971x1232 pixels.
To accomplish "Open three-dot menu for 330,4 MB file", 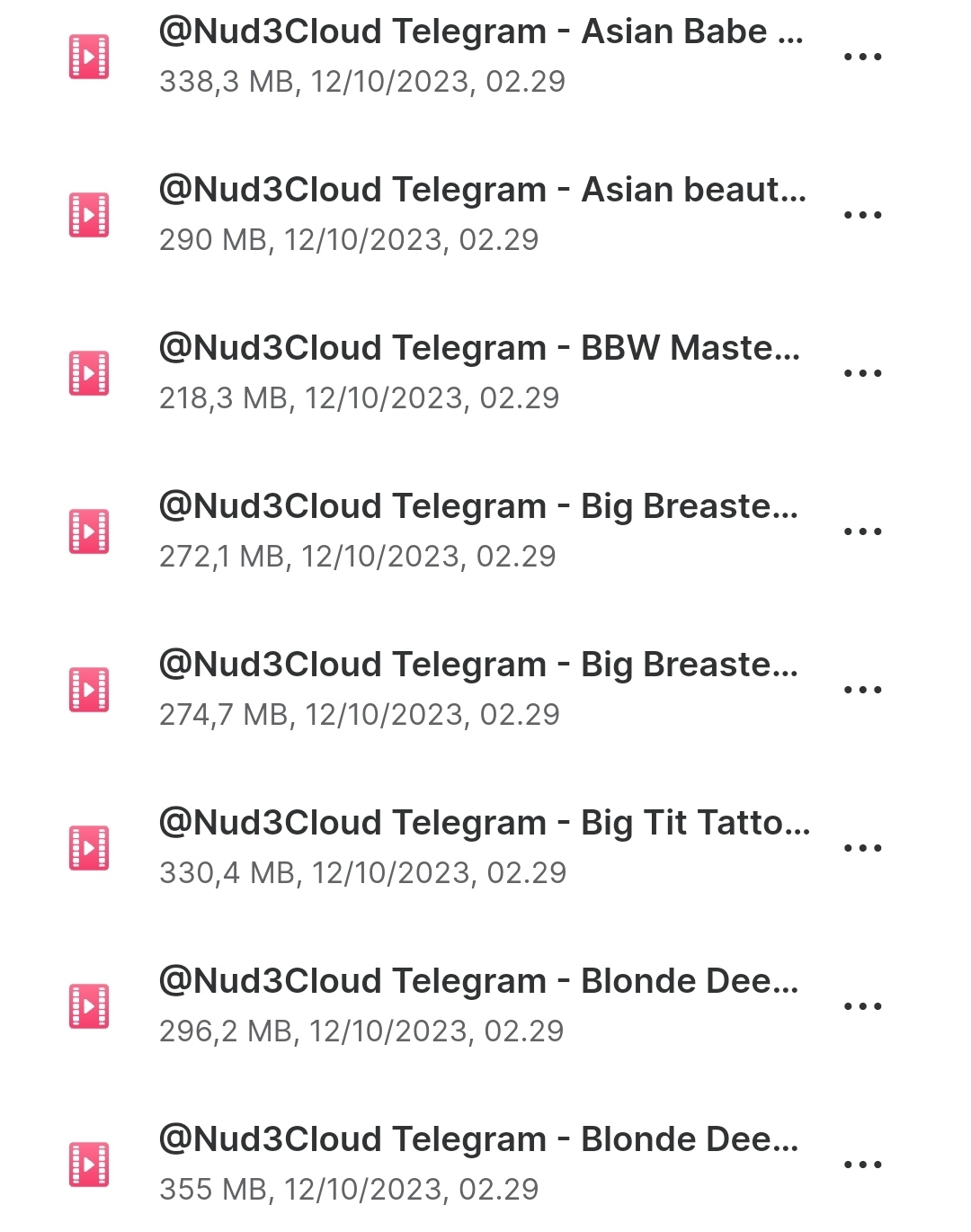I will click(x=862, y=848).
